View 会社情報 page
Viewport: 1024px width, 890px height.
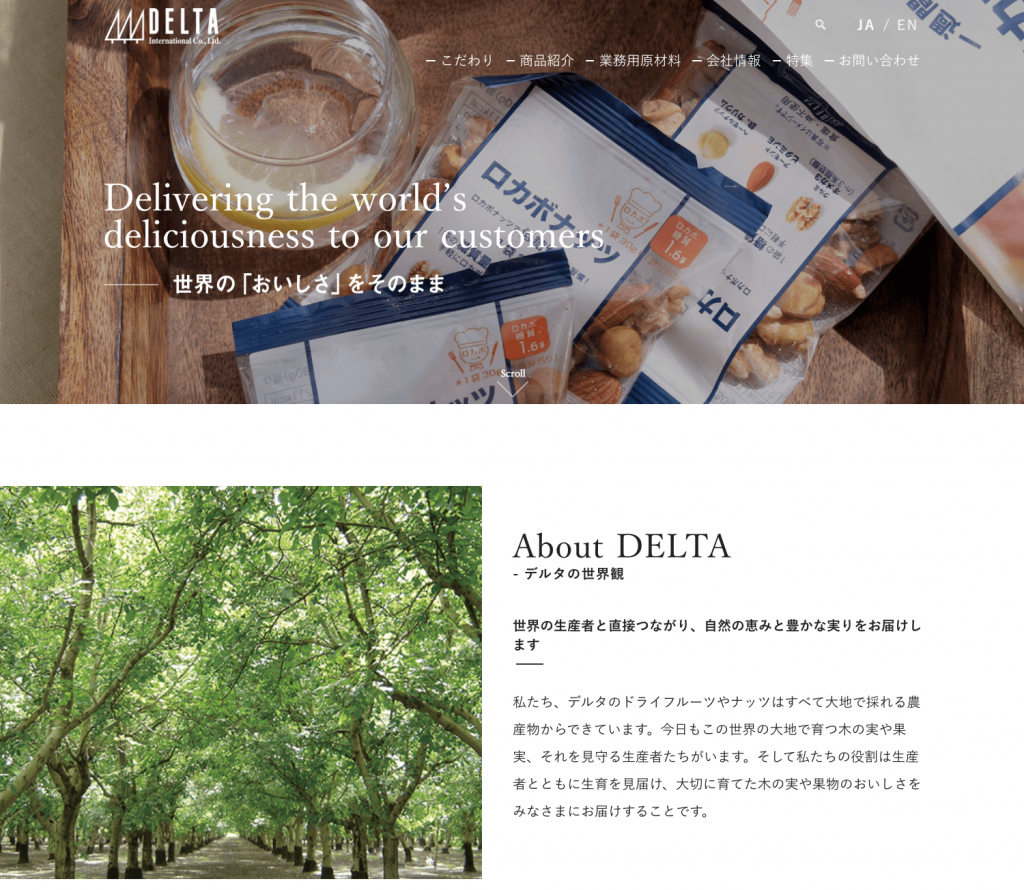[x=733, y=60]
